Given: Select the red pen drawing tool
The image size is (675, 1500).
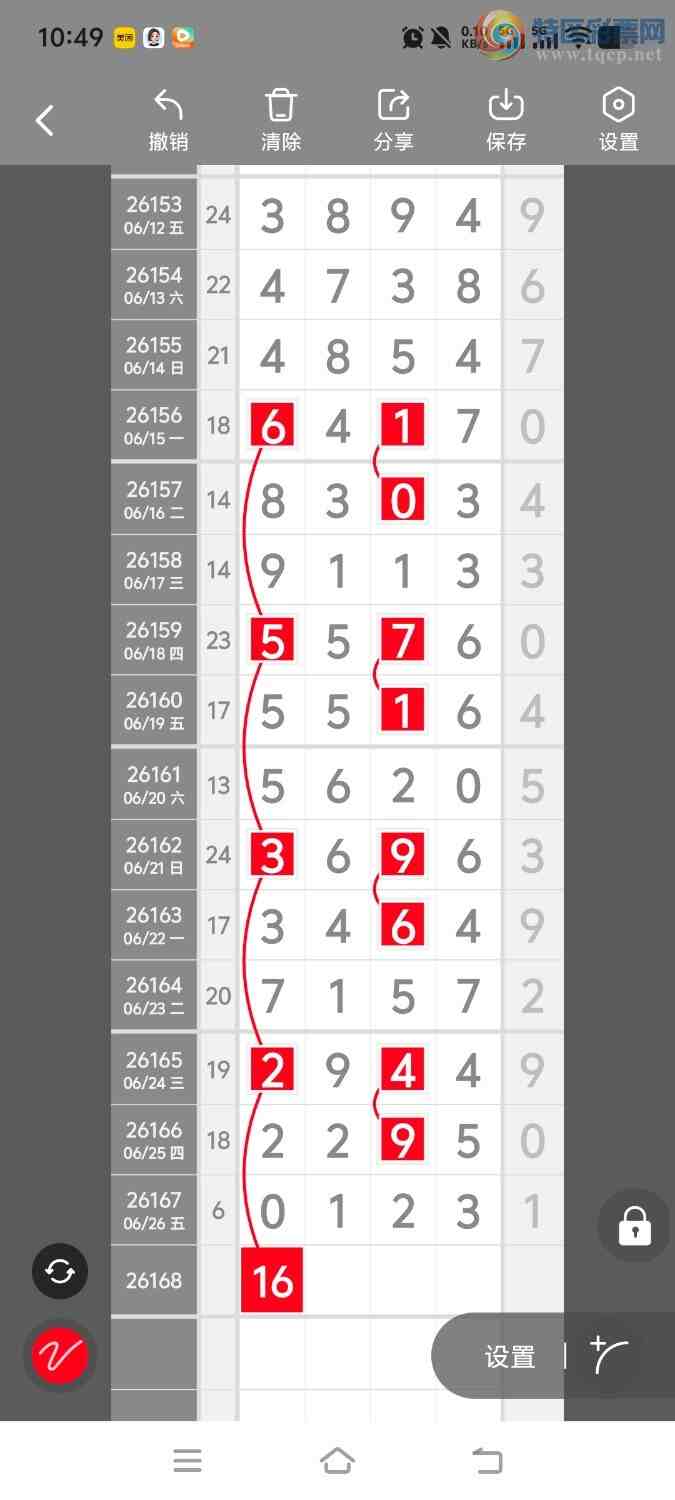Looking at the screenshot, I should click(x=60, y=1356).
